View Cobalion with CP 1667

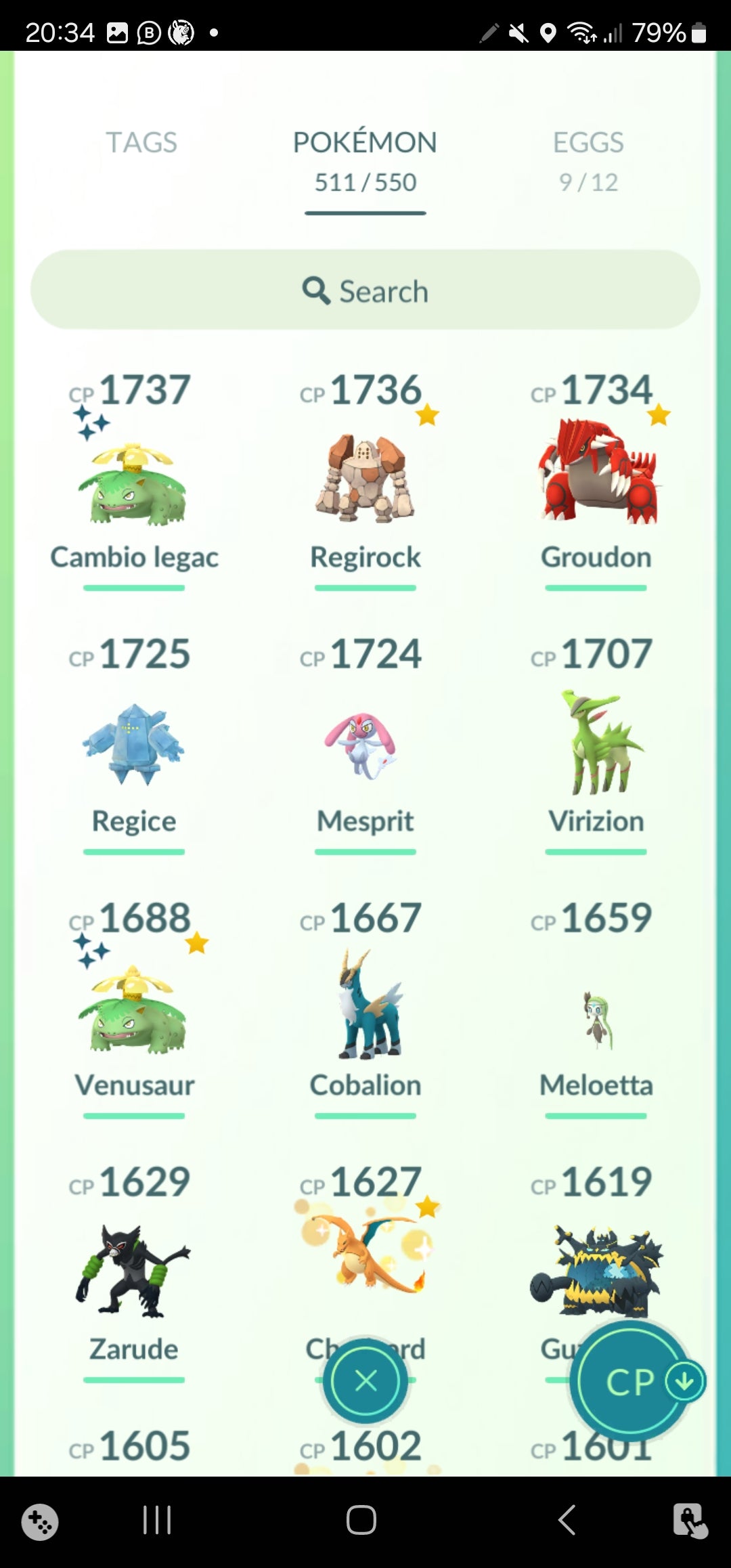(365, 1009)
